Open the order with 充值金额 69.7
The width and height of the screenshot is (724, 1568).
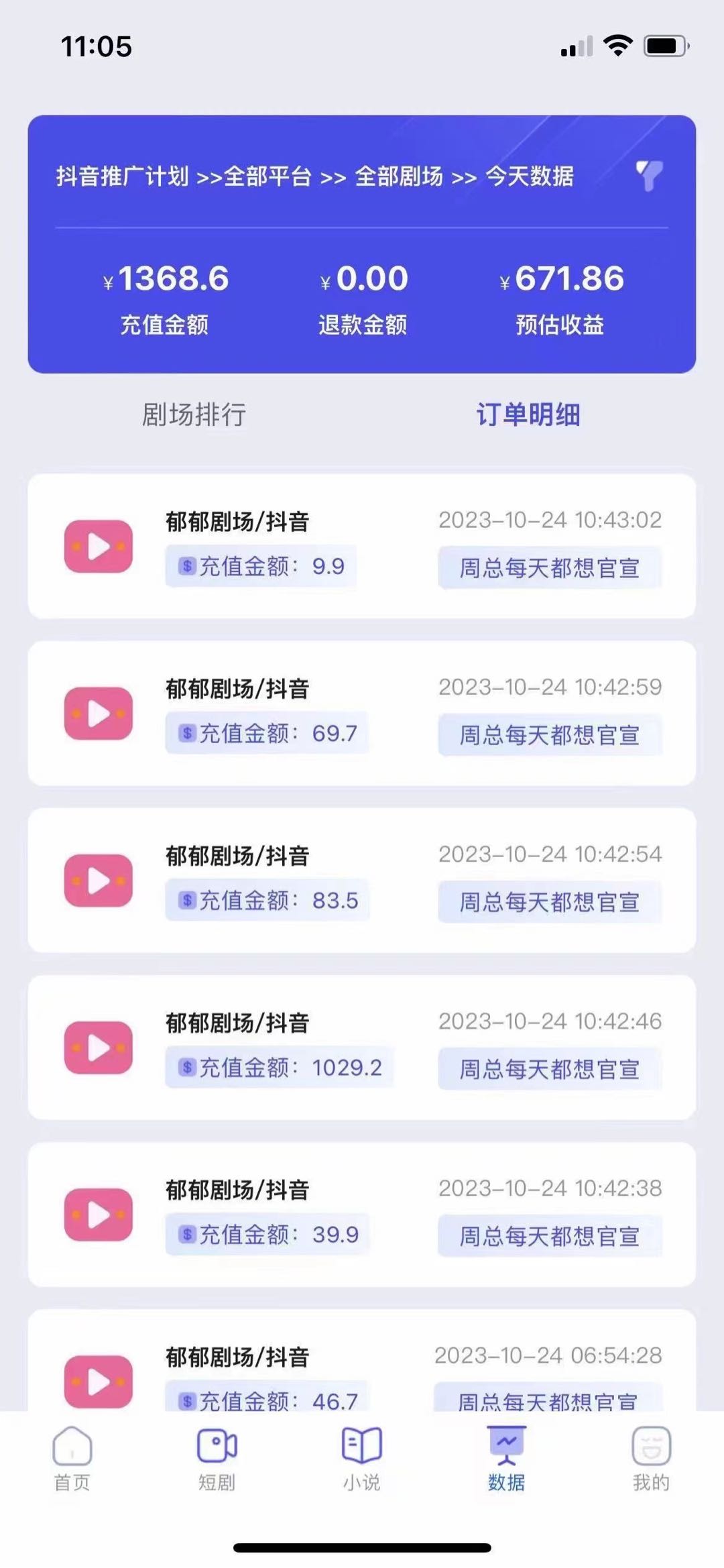[x=361, y=713]
